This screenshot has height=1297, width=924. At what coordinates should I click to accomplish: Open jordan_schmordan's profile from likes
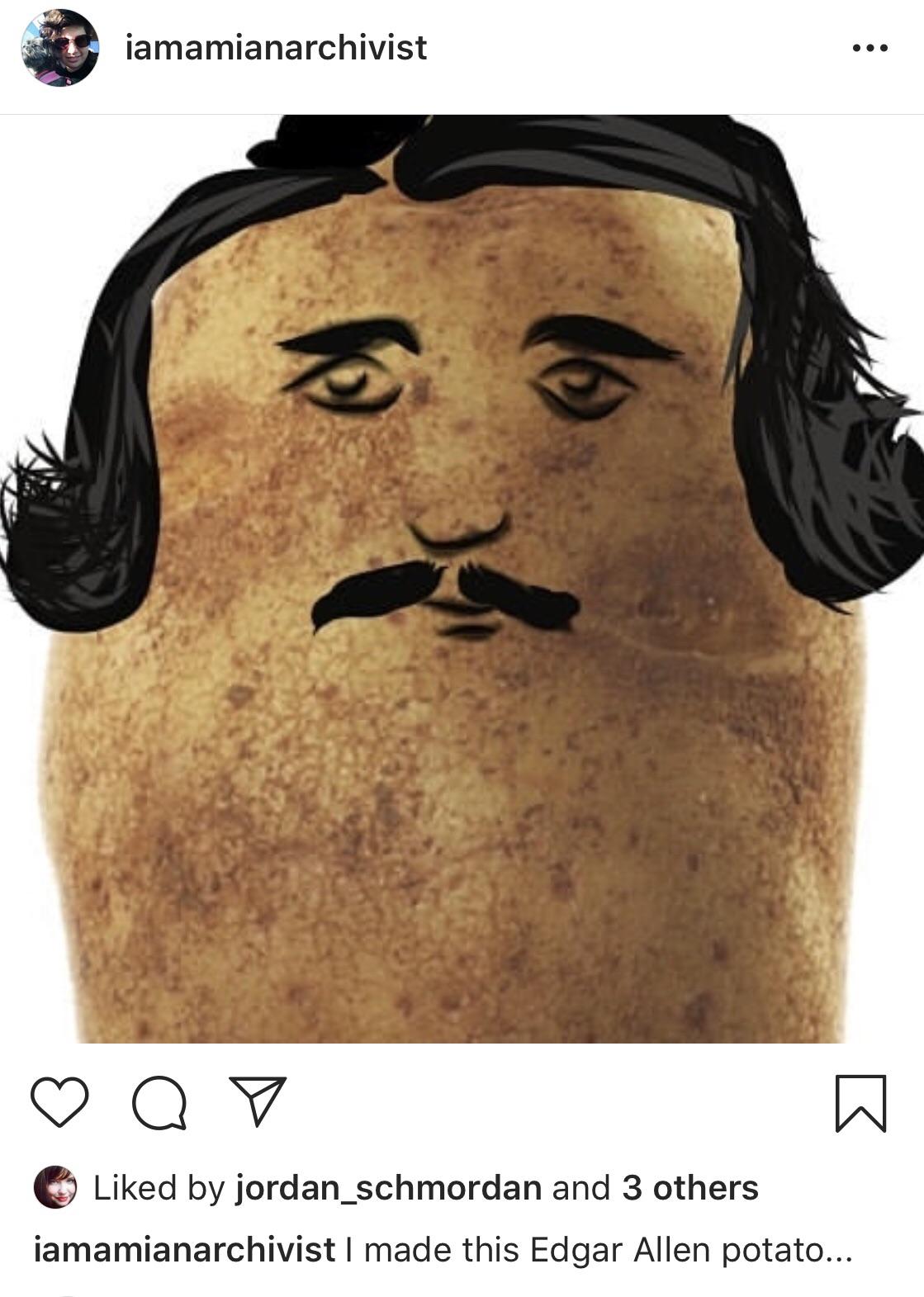click(x=388, y=1188)
